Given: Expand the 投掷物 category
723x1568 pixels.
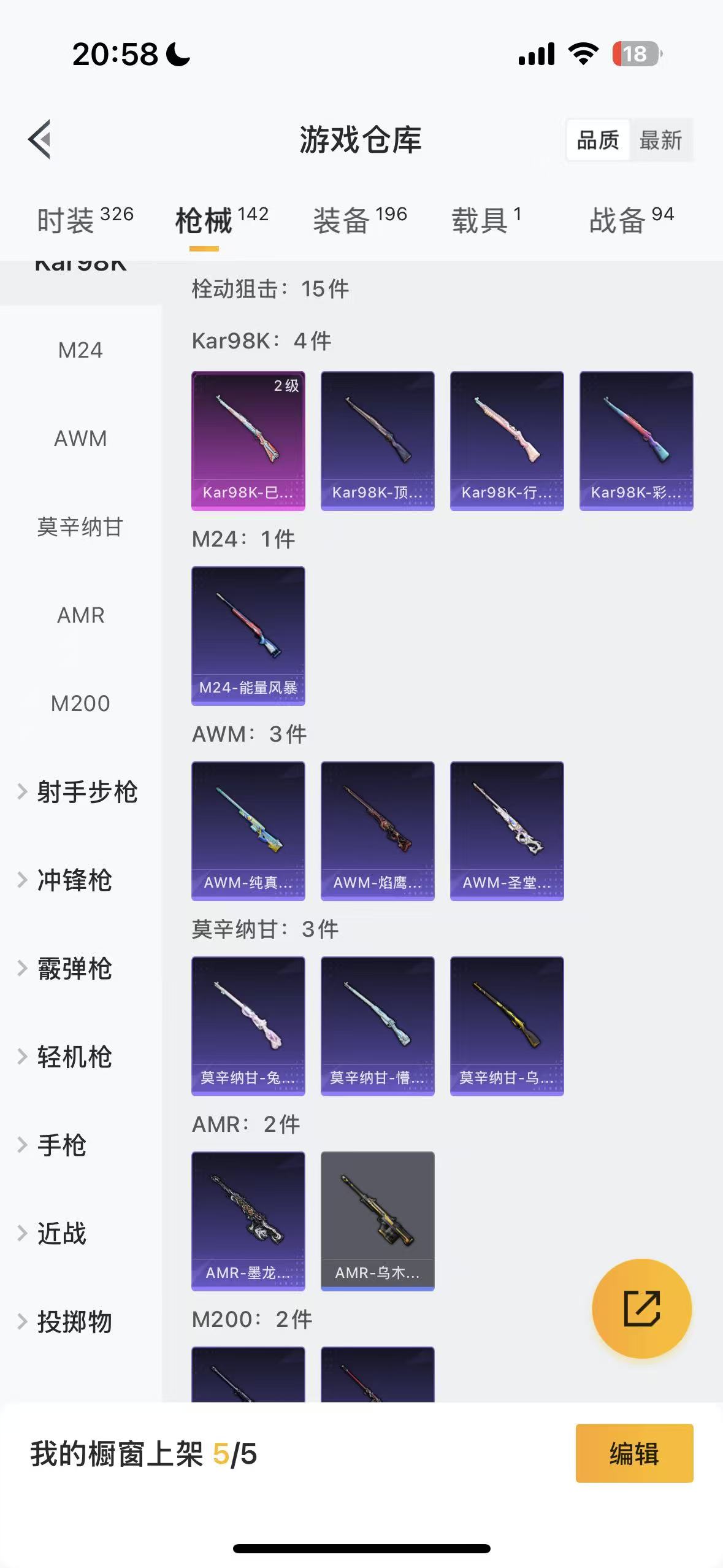Looking at the screenshot, I should (74, 1322).
